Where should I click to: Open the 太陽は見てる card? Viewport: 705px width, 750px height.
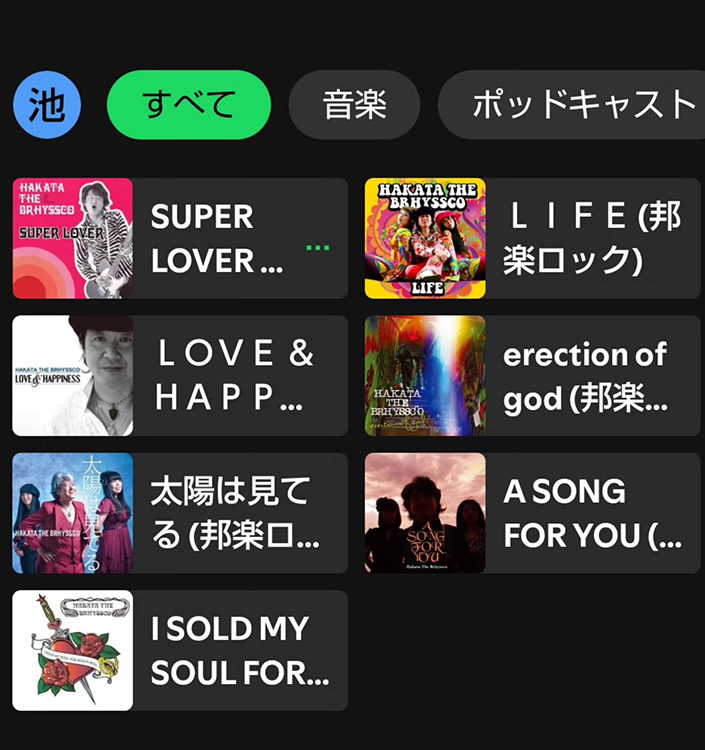coord(180,512)
